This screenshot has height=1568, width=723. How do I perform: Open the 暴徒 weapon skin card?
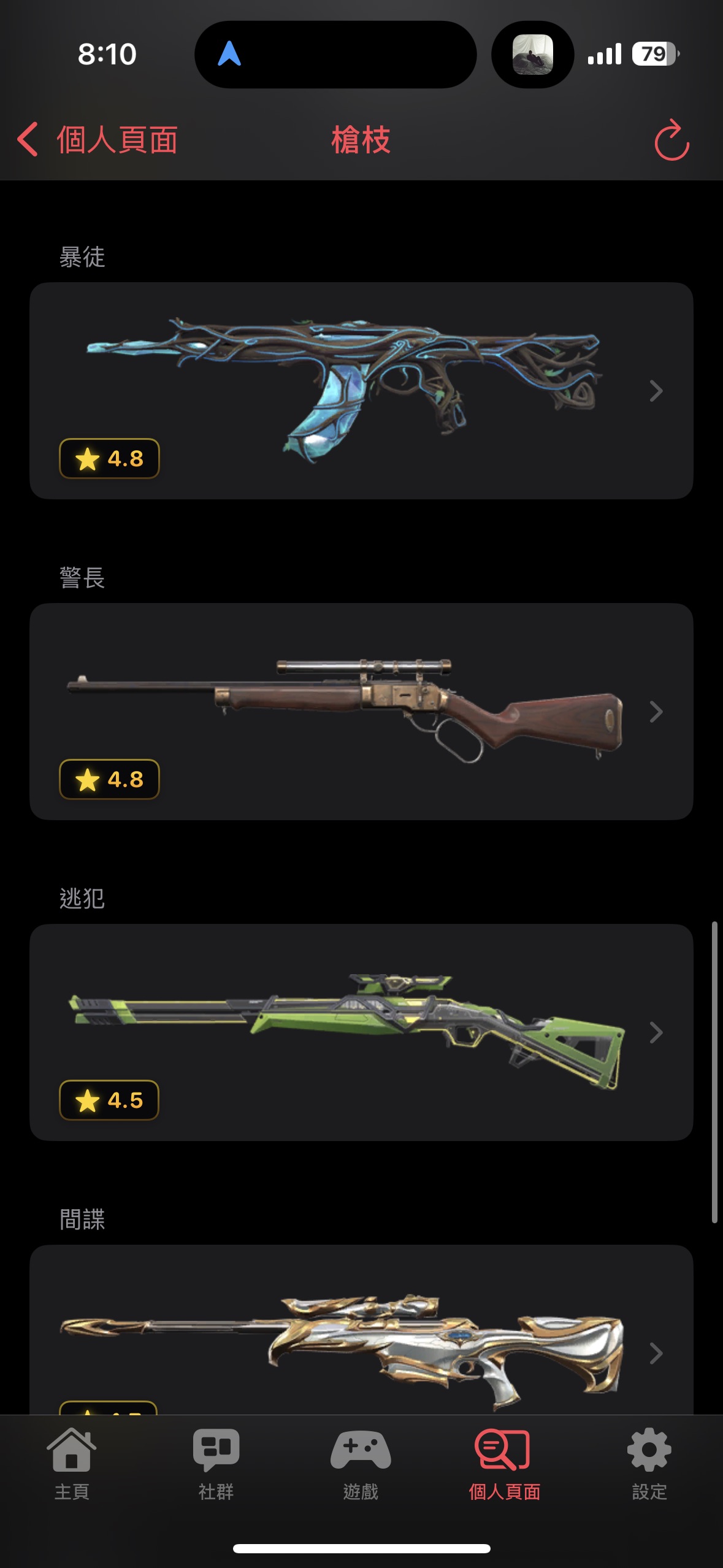point(361,390)
